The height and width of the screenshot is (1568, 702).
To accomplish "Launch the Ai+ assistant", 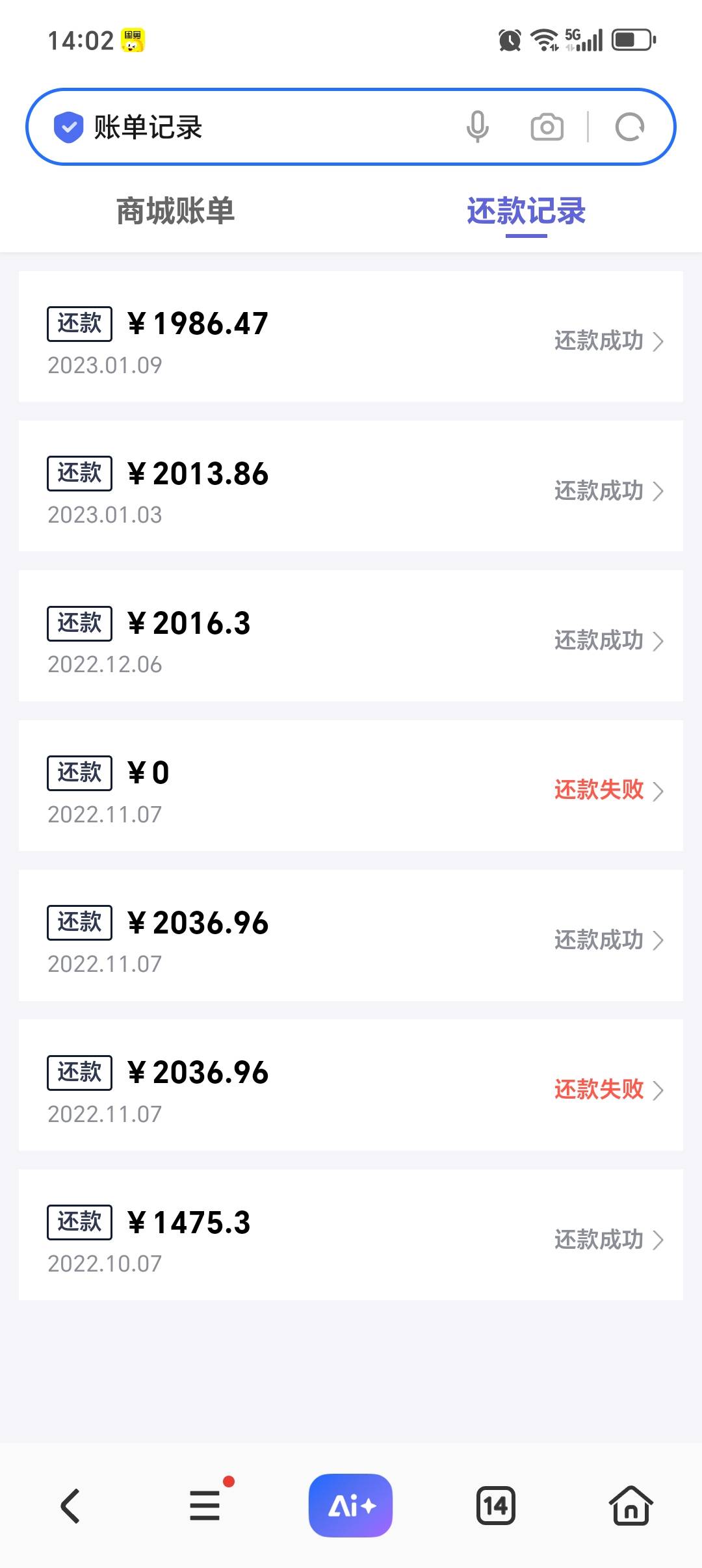I will tap(350, 1506).
